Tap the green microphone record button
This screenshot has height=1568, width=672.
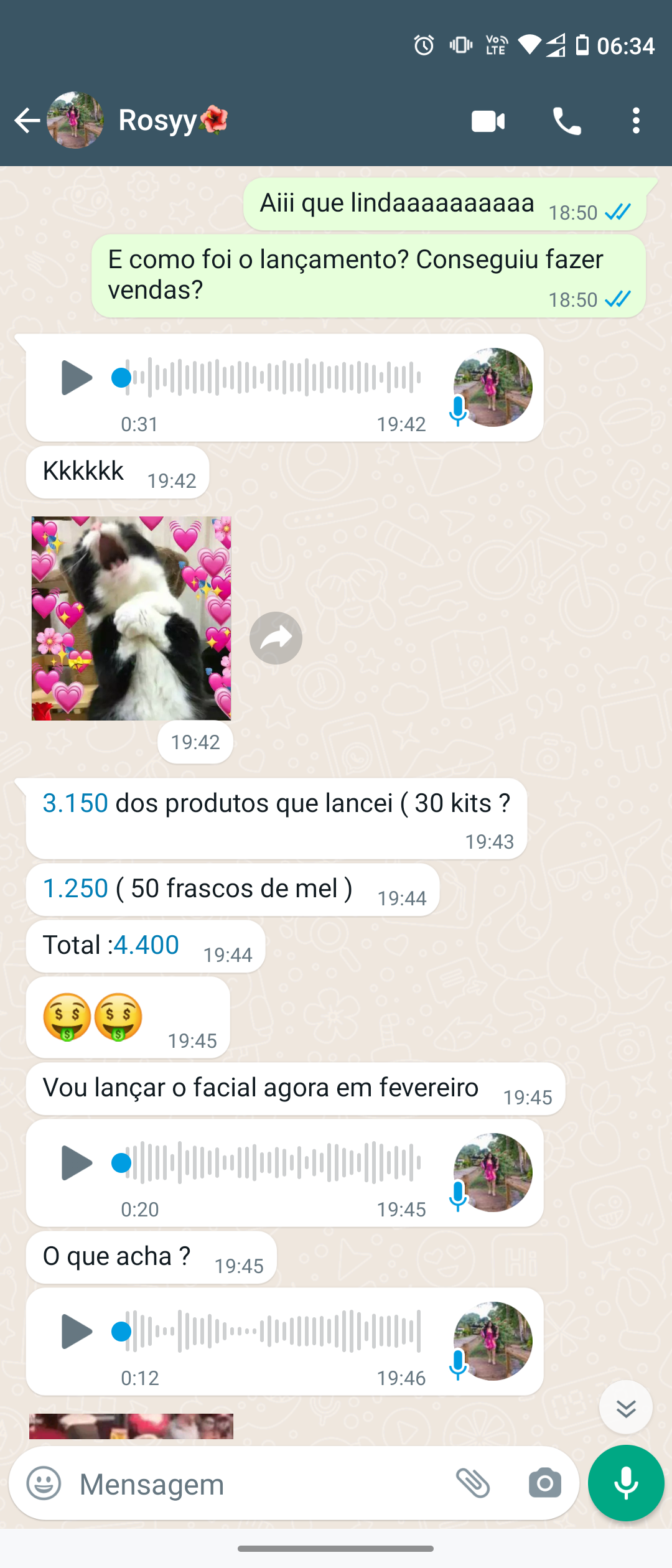625,1483
